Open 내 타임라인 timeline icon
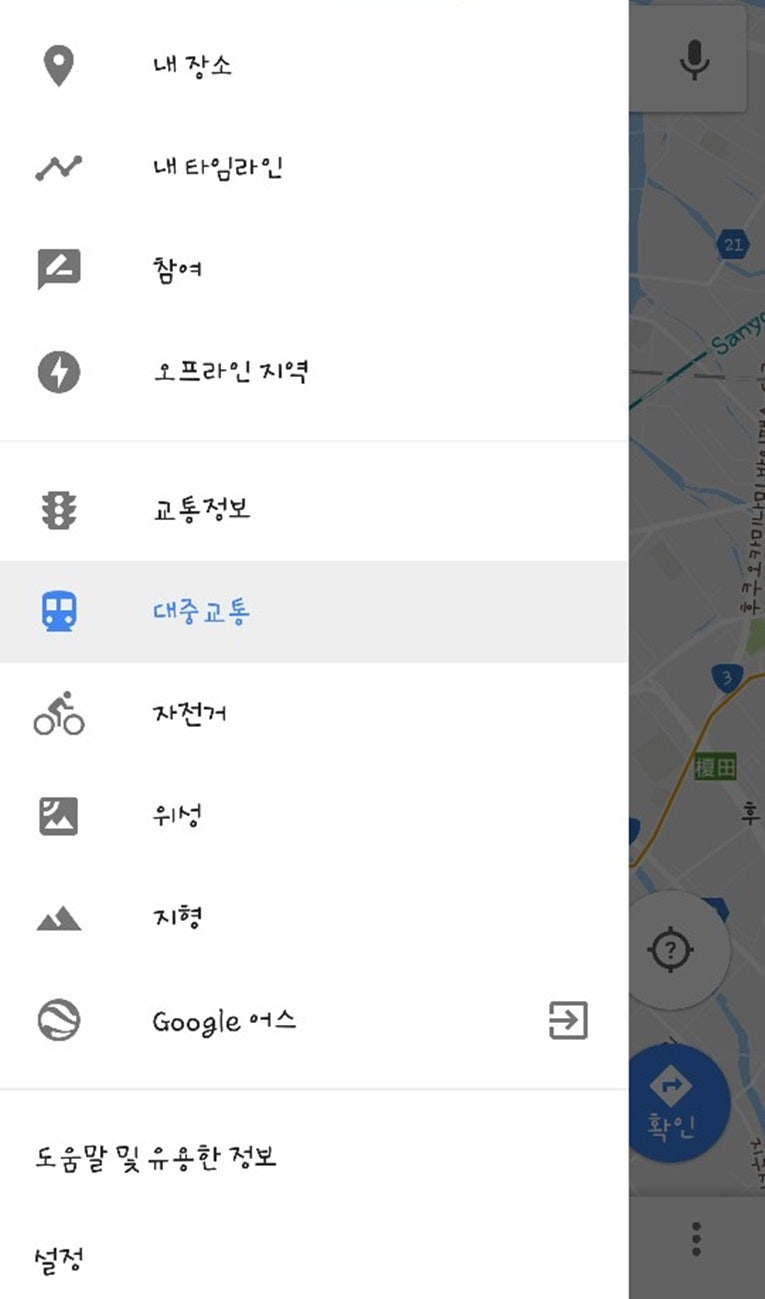Screen dimensions: 765x1299 coord(59,165)
